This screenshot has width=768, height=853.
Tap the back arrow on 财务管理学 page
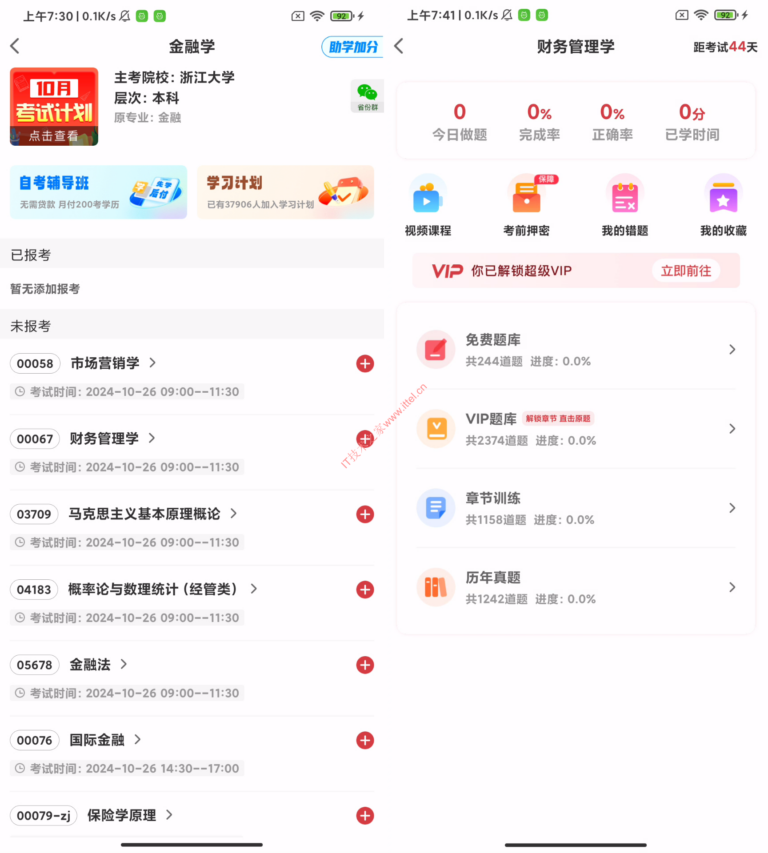396,46
